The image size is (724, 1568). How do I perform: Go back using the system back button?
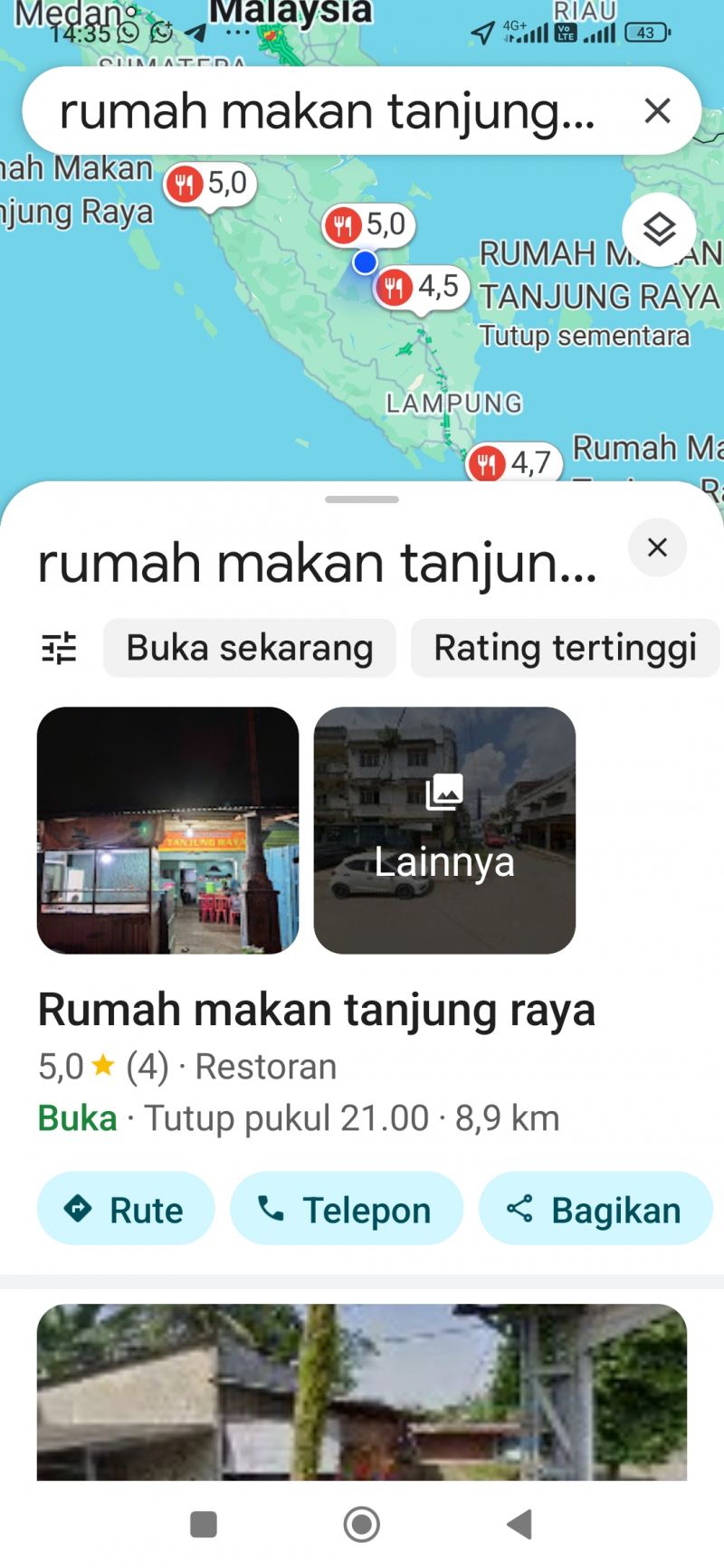[519, 1525]
